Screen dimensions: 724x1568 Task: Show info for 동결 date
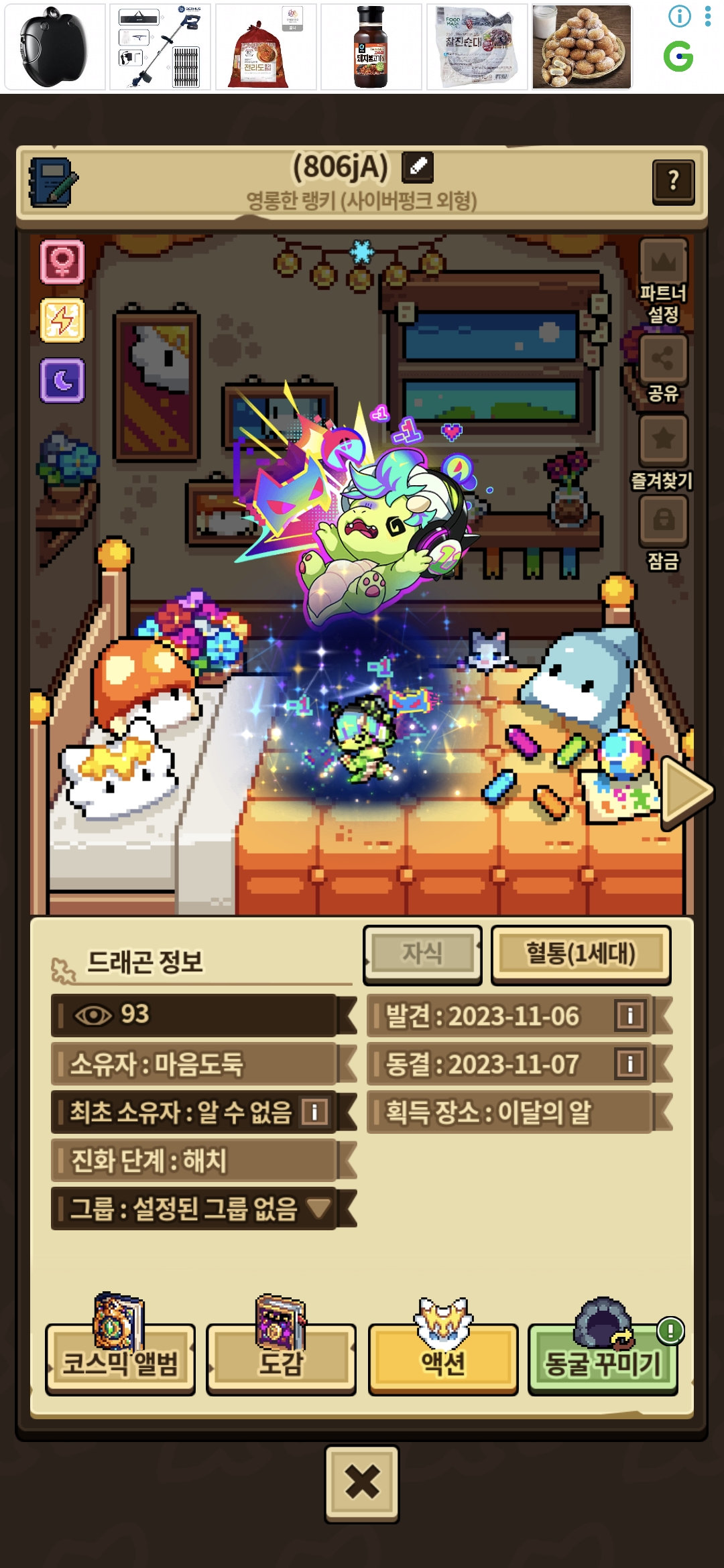click(630, 1064)
